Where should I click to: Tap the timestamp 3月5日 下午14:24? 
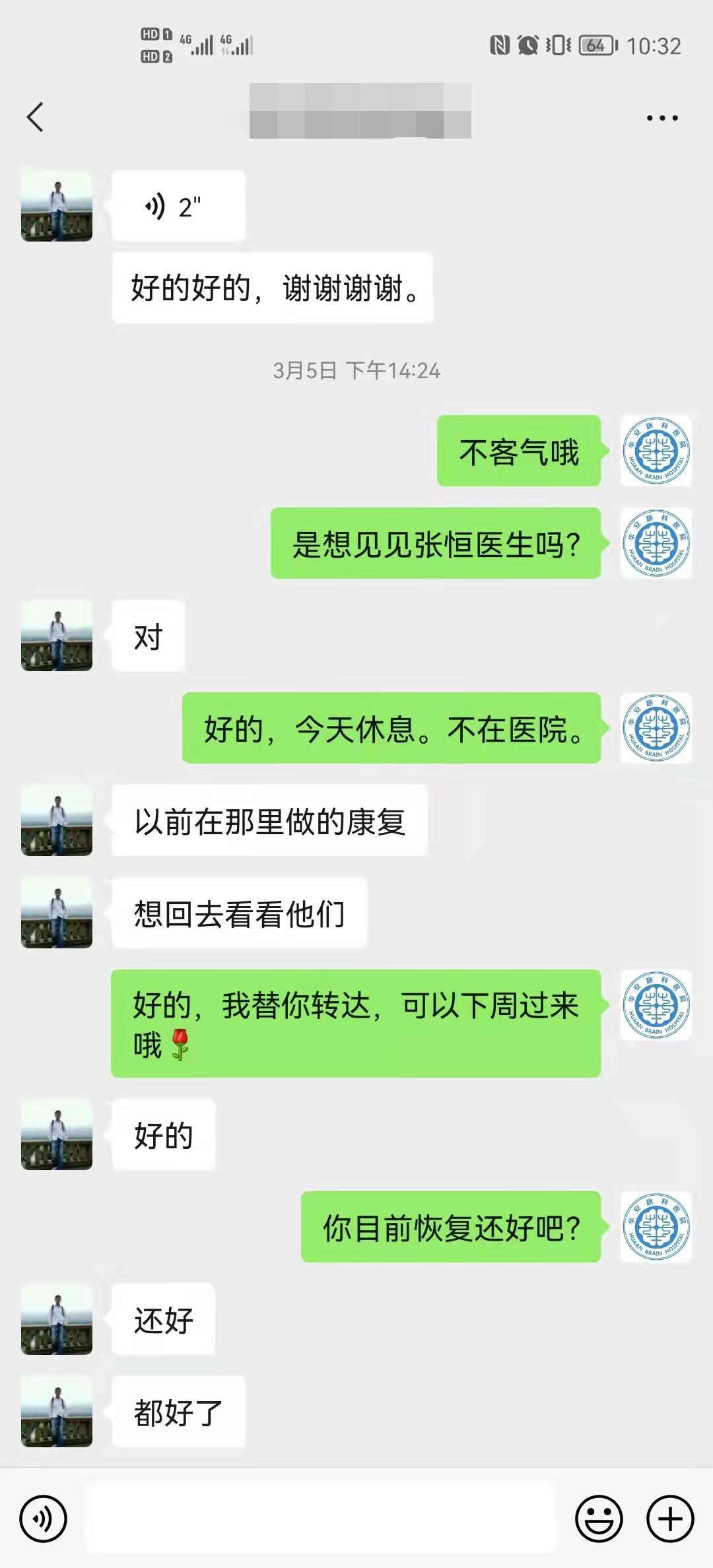coord(356,372)
